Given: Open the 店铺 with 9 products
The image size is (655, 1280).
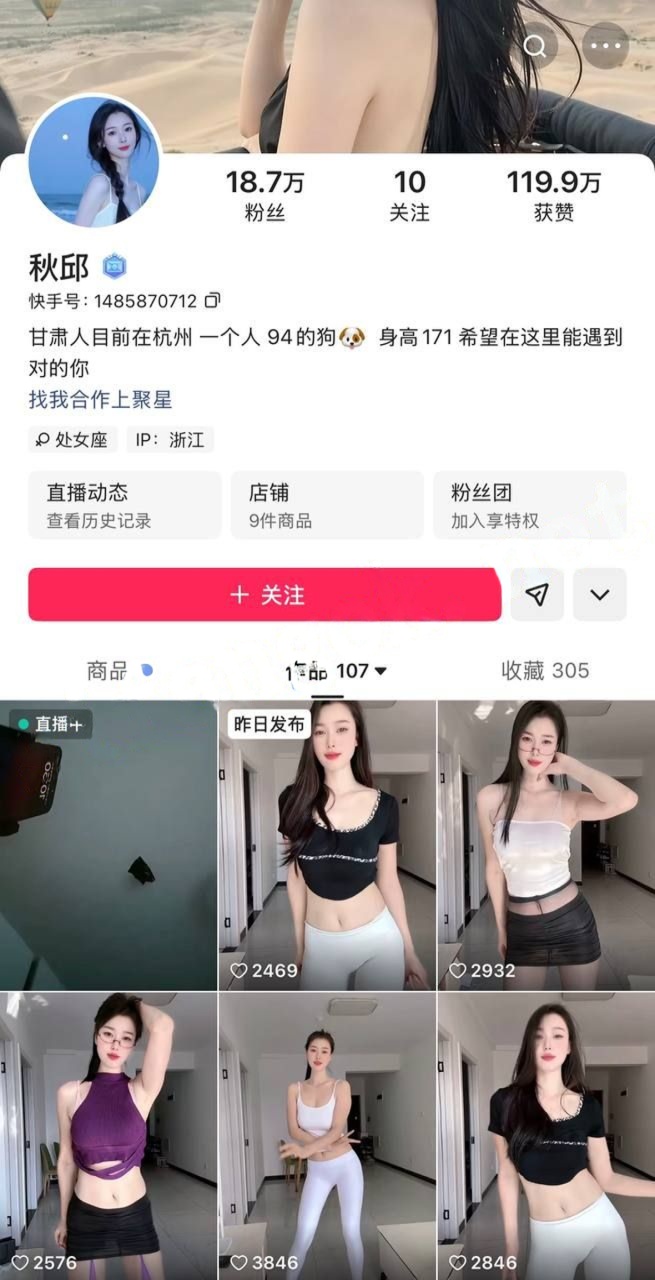Looking at the screenshot, I should point(327,505).
